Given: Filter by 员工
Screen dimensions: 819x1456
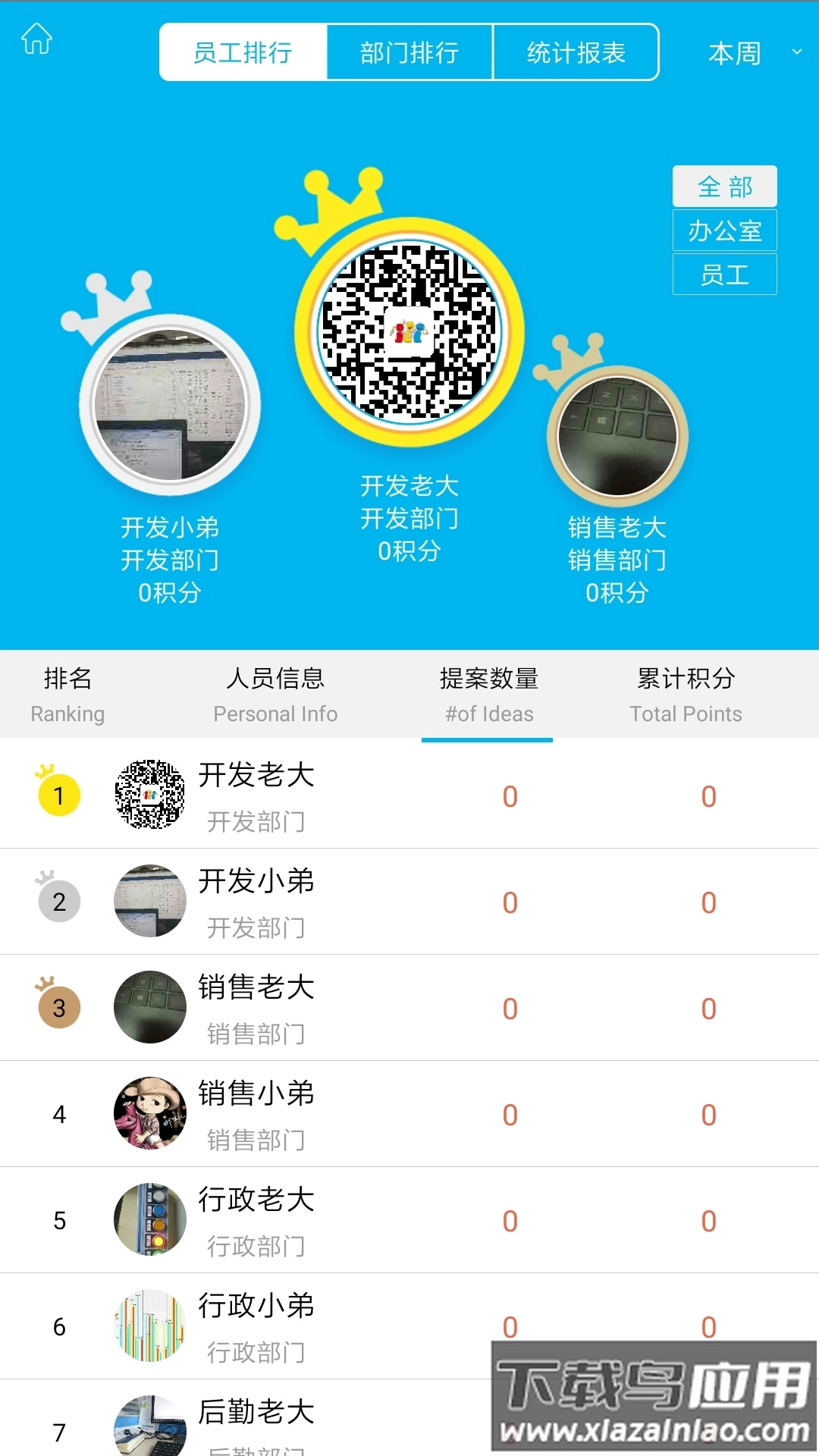Looking at the screenshot, I should pyautogui.click(x=724, y=275).
